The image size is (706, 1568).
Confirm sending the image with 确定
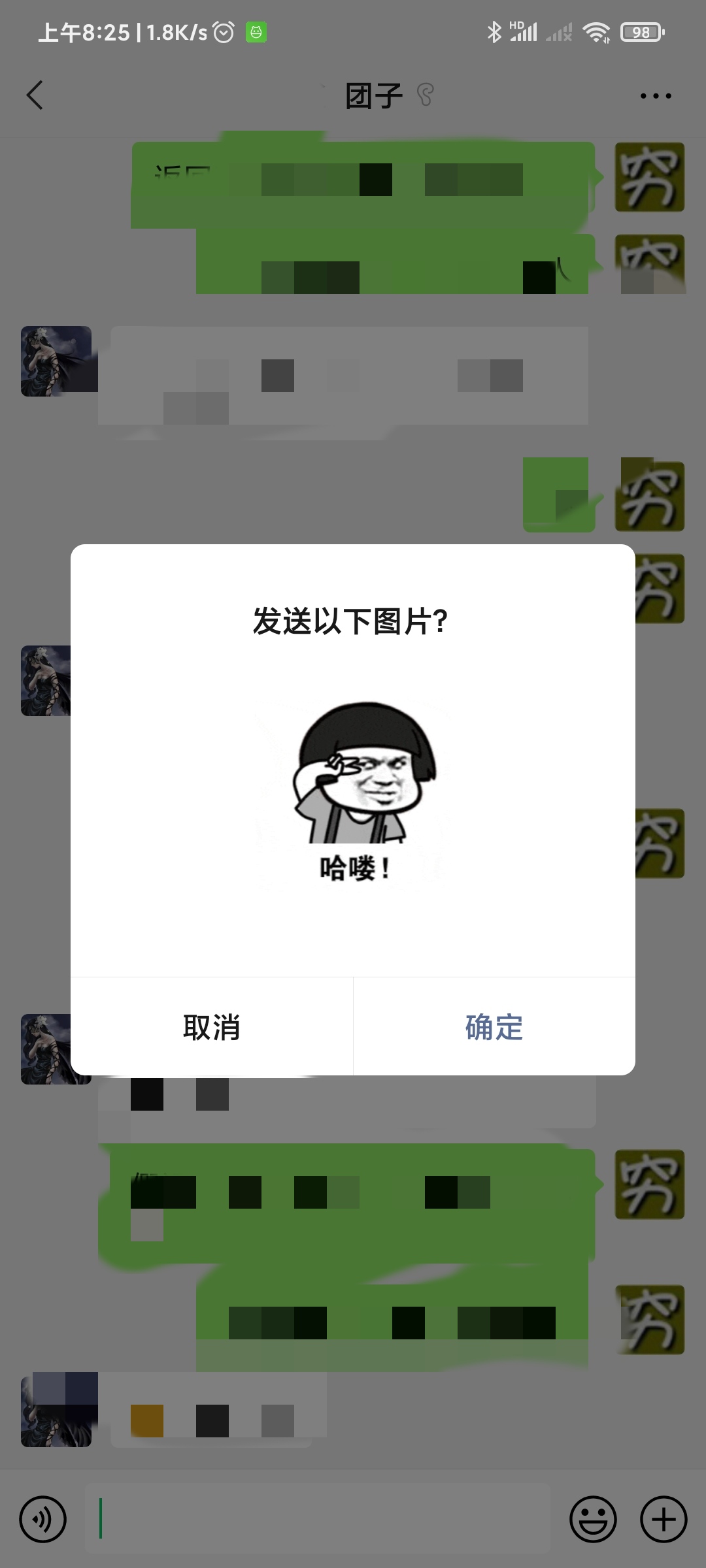494,1027
